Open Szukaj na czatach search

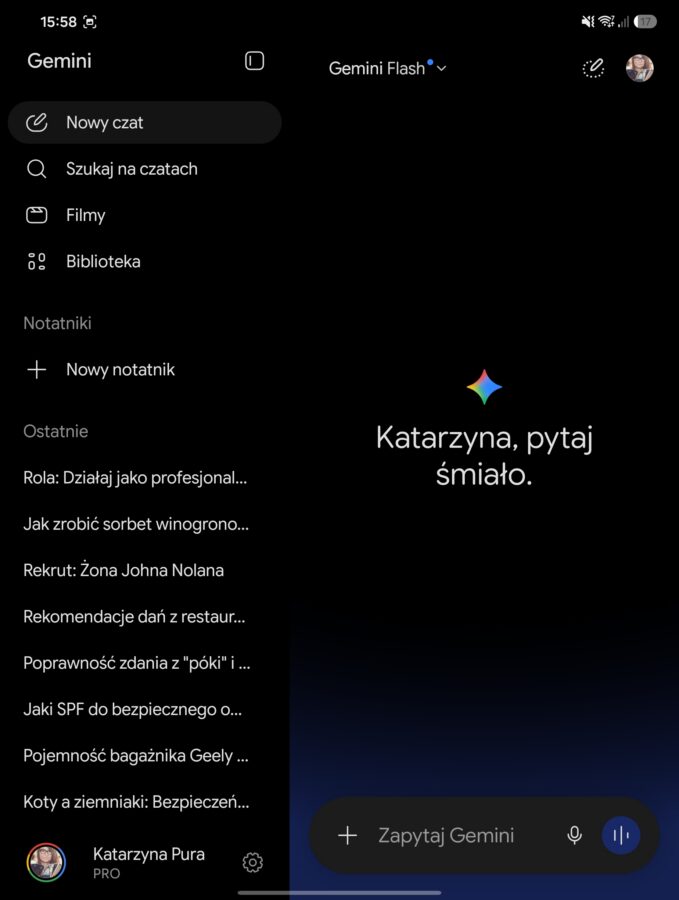point(145,169)
